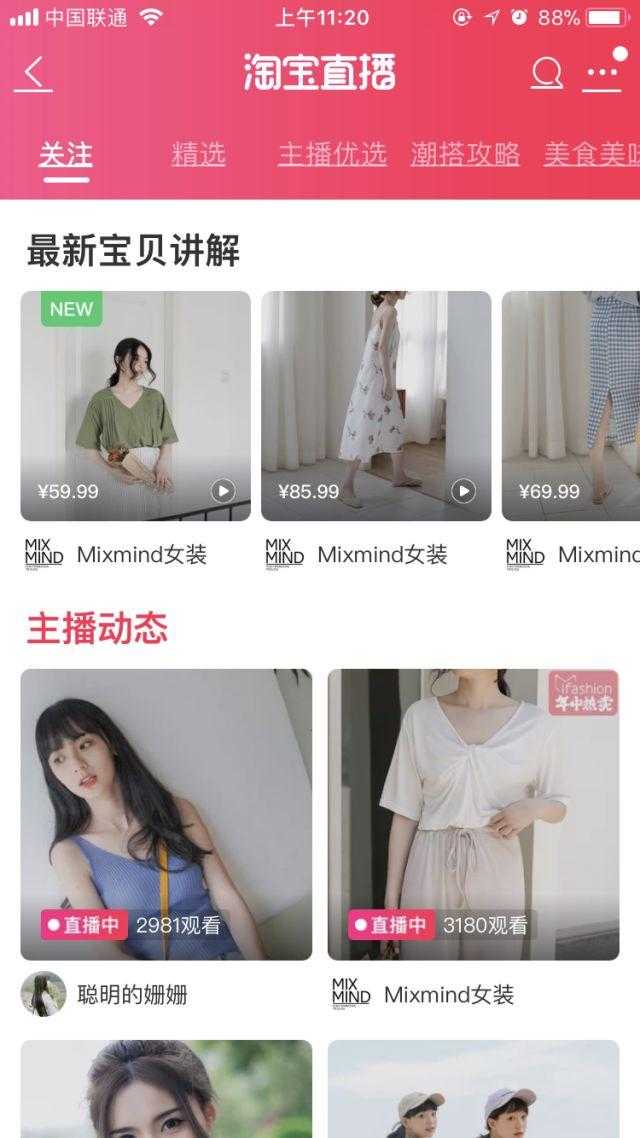Viewport: 640px width, 1138px height.
Task: Switch to the 精选 tab
Action: pos(198,154)
